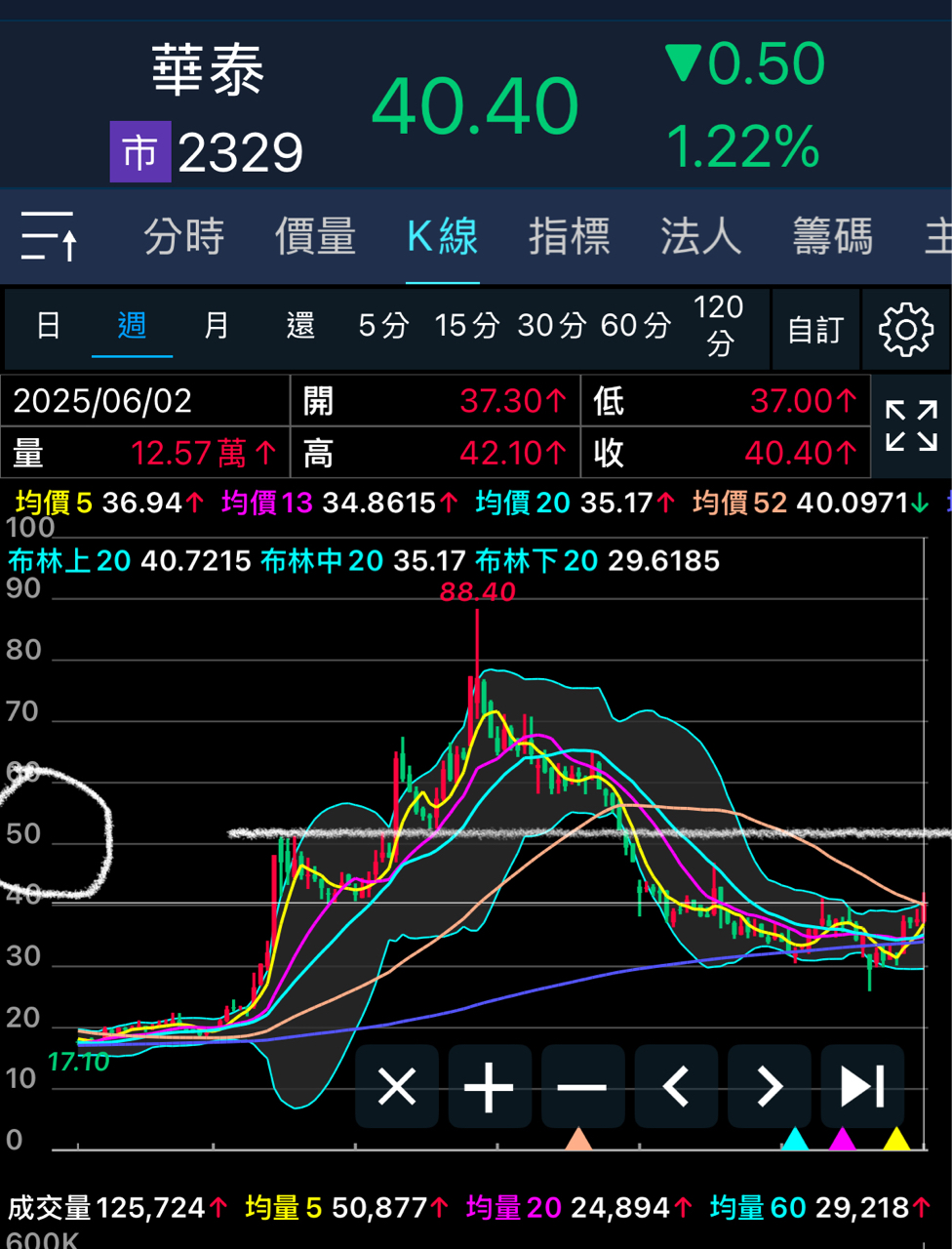Viewport: 952px width, 1249px height.
Task: Select the 日 daily chart period
Action: (49, 326)
